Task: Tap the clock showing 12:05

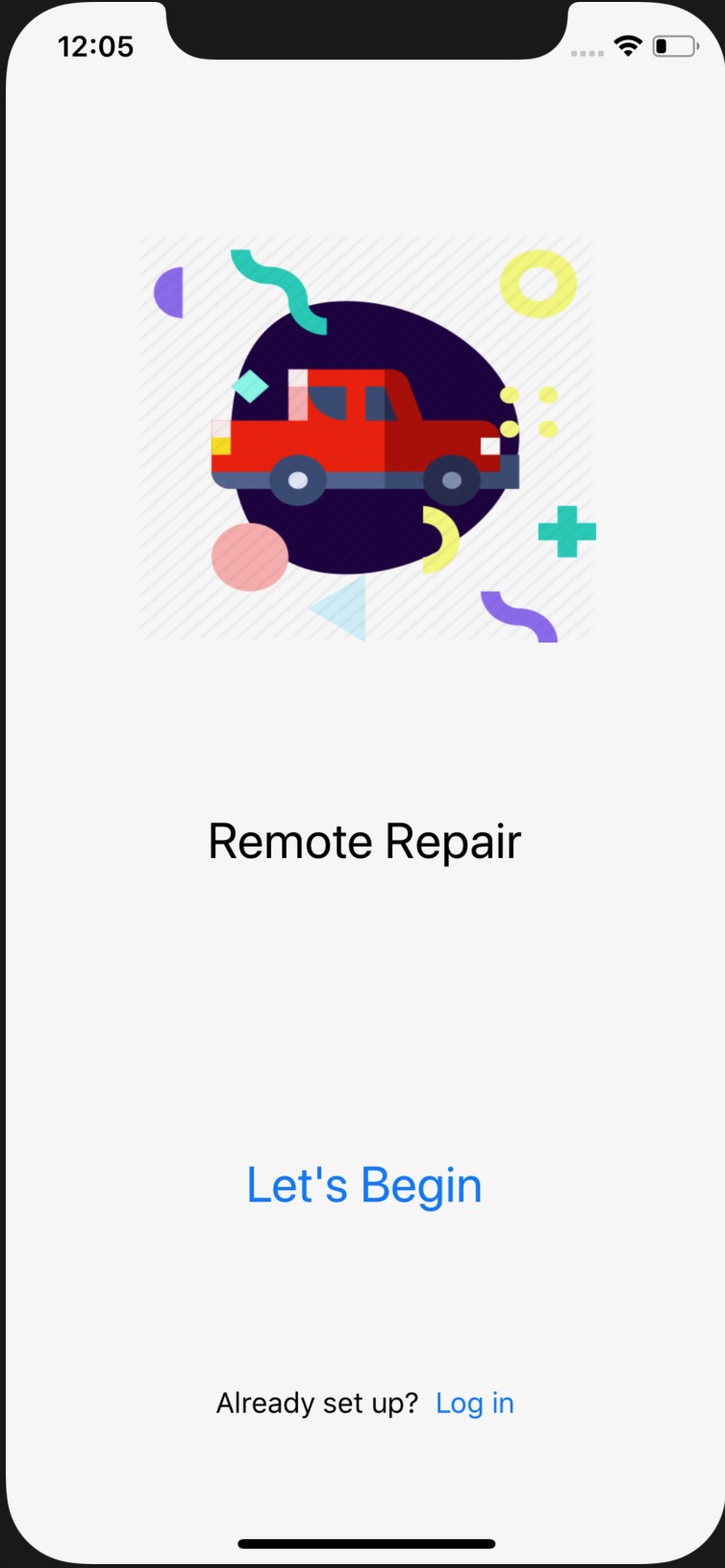Action: [x=96, y=45]
